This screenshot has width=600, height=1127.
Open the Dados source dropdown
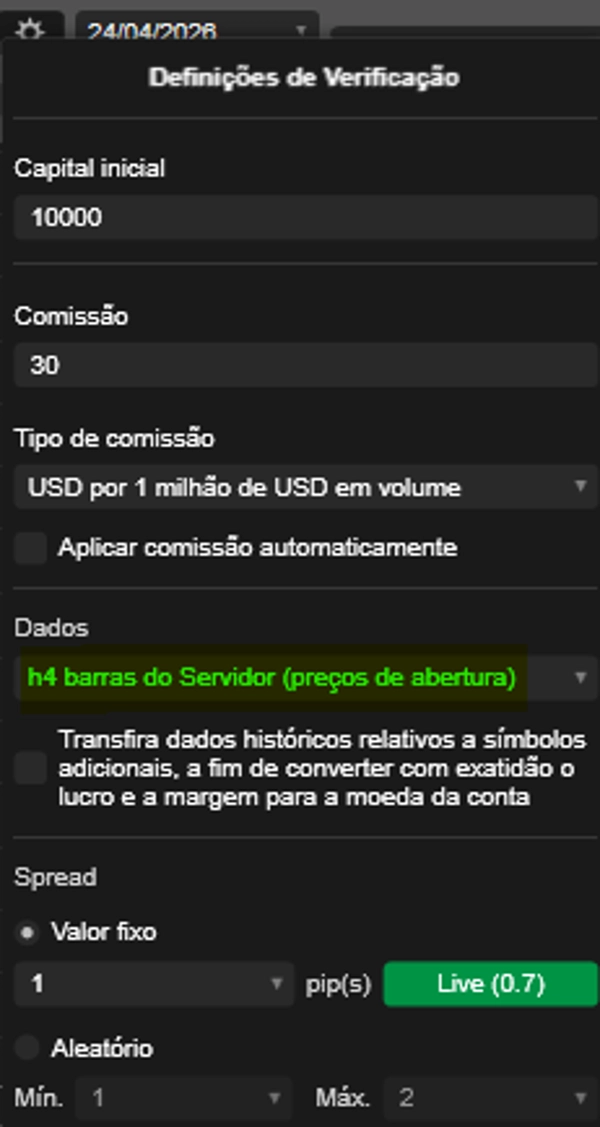click(x=305, y=678)
